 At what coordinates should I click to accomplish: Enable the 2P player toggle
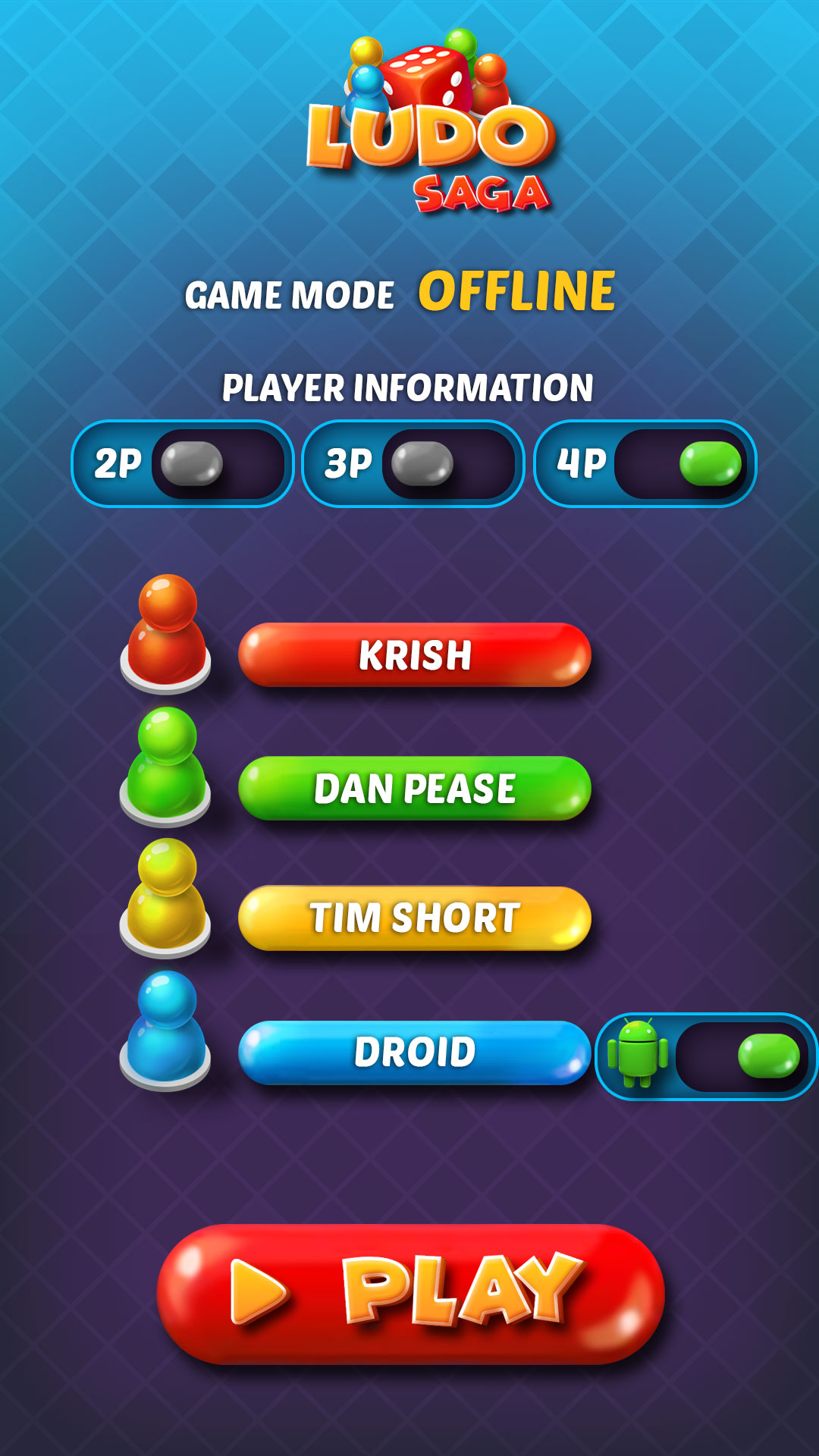(183, 463)
